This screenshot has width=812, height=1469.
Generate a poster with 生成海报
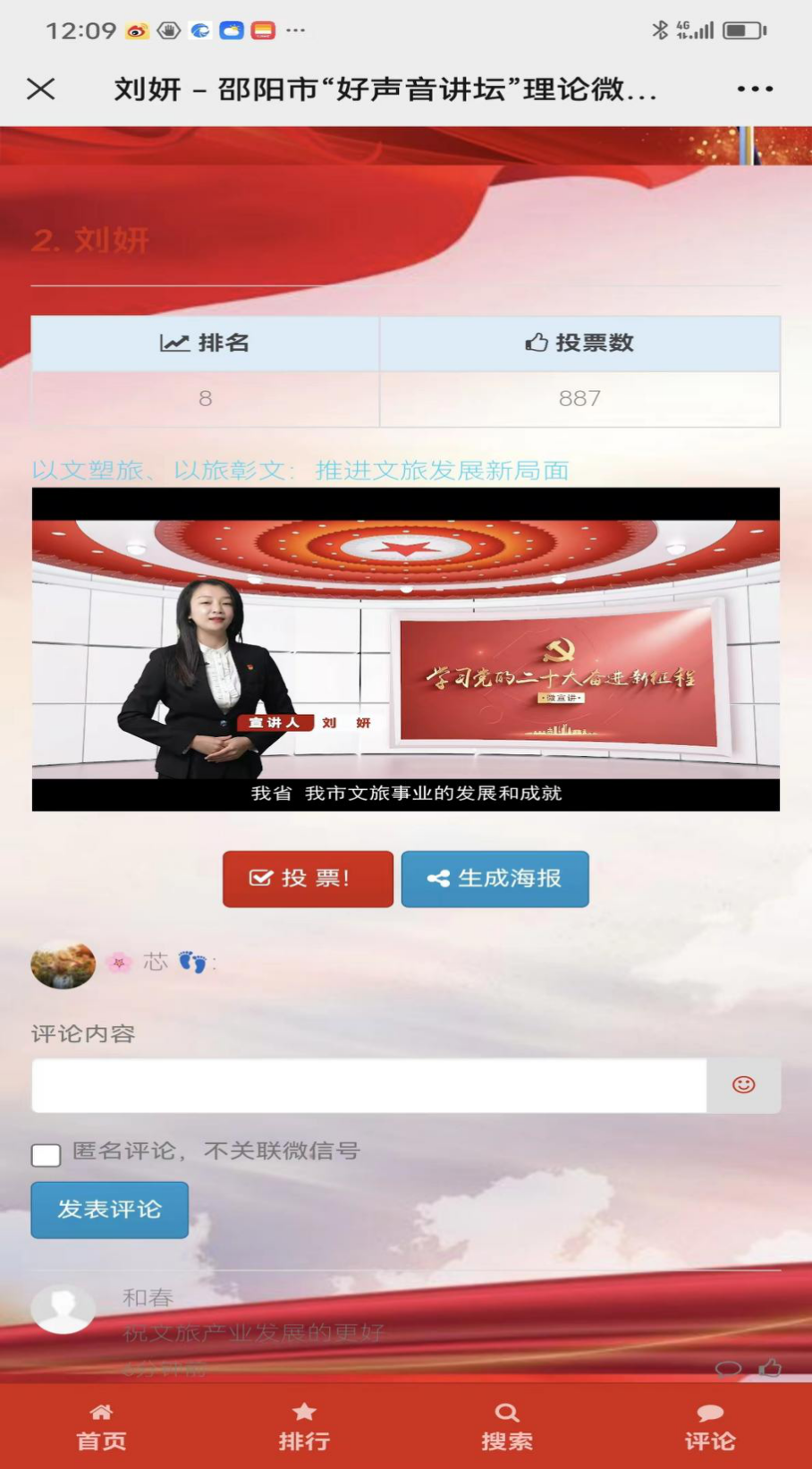pos(495,879)
